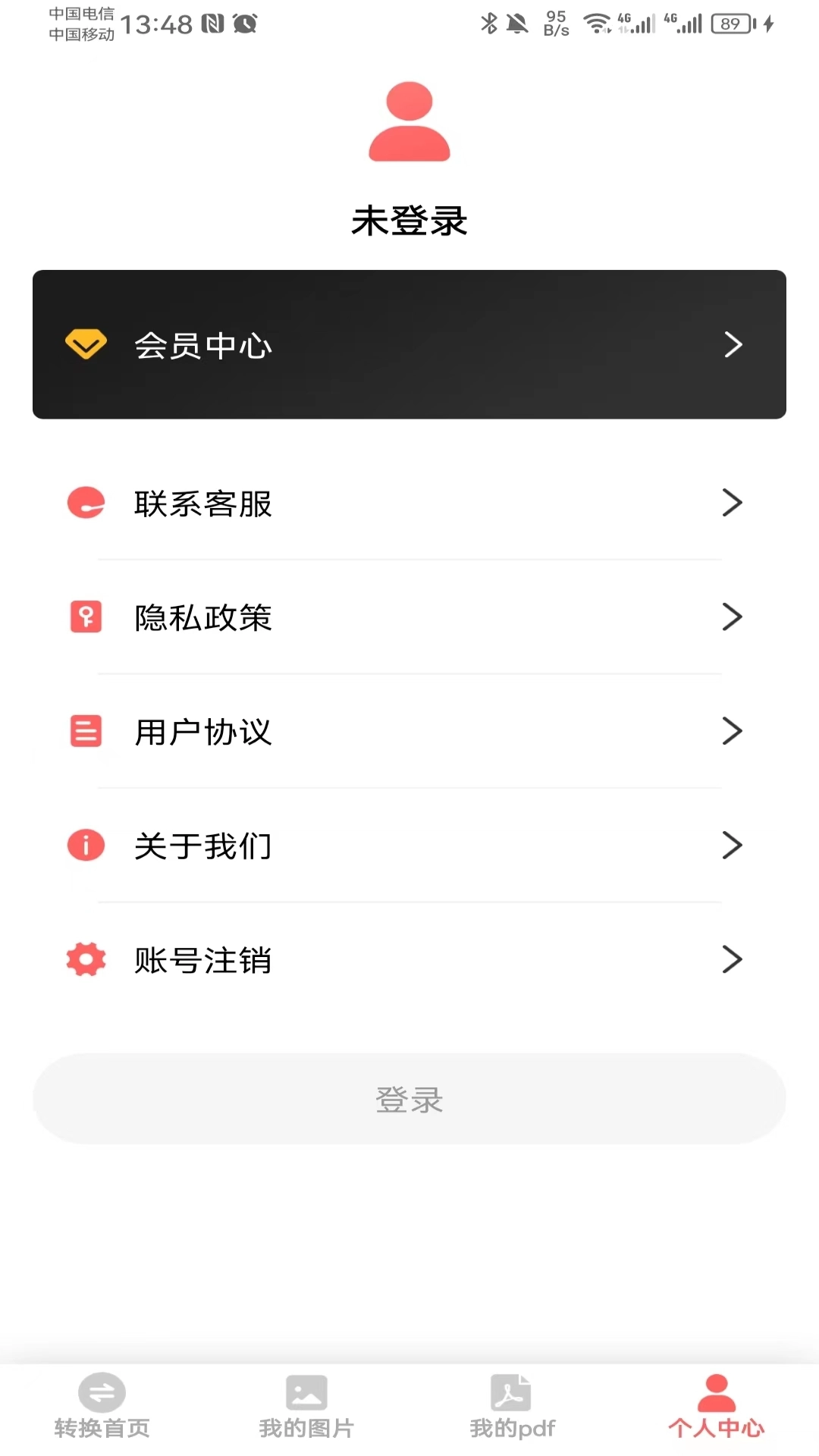Screen dimensions: 819x1456
Task: Open the 账号注销 row arrow
Action: 733,958
